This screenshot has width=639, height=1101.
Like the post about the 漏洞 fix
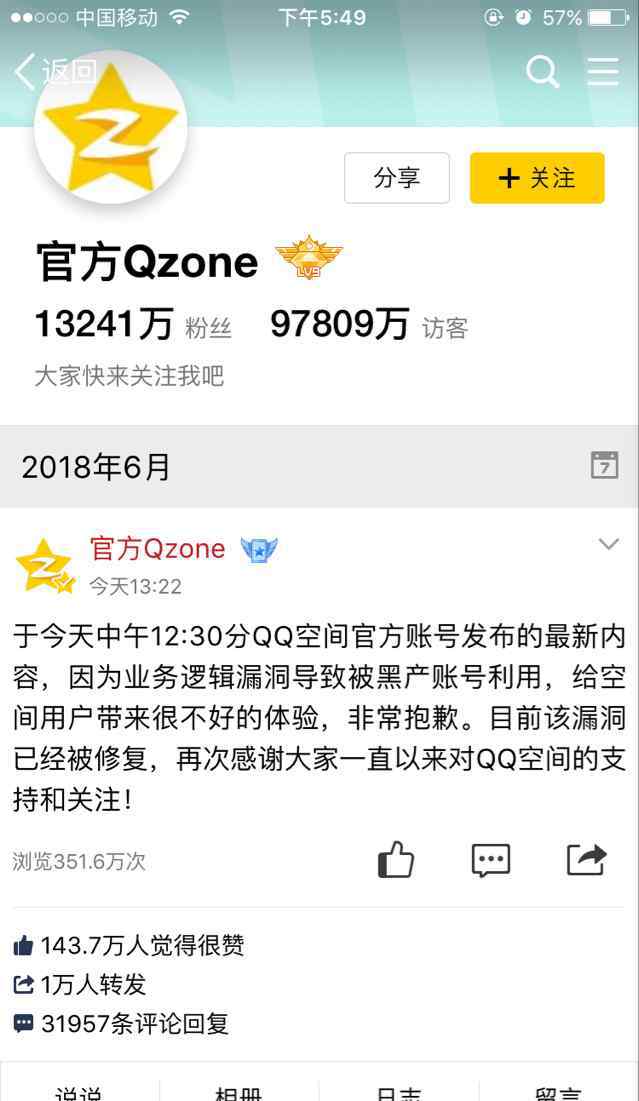tap(396, 860)
